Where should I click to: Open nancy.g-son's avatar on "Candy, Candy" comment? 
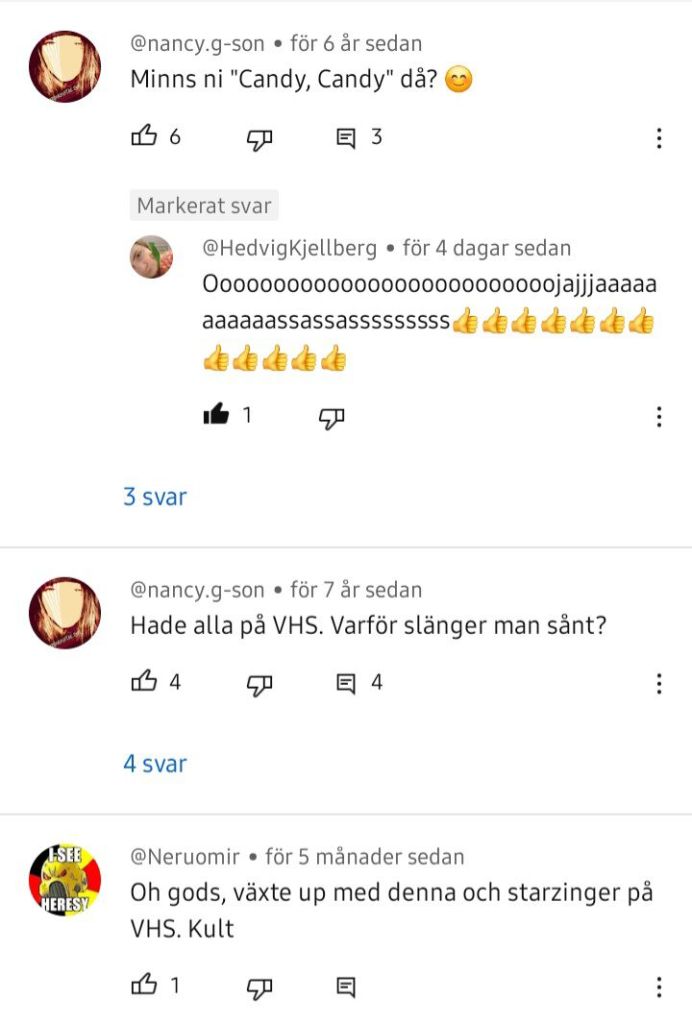(x=65, y=66)
